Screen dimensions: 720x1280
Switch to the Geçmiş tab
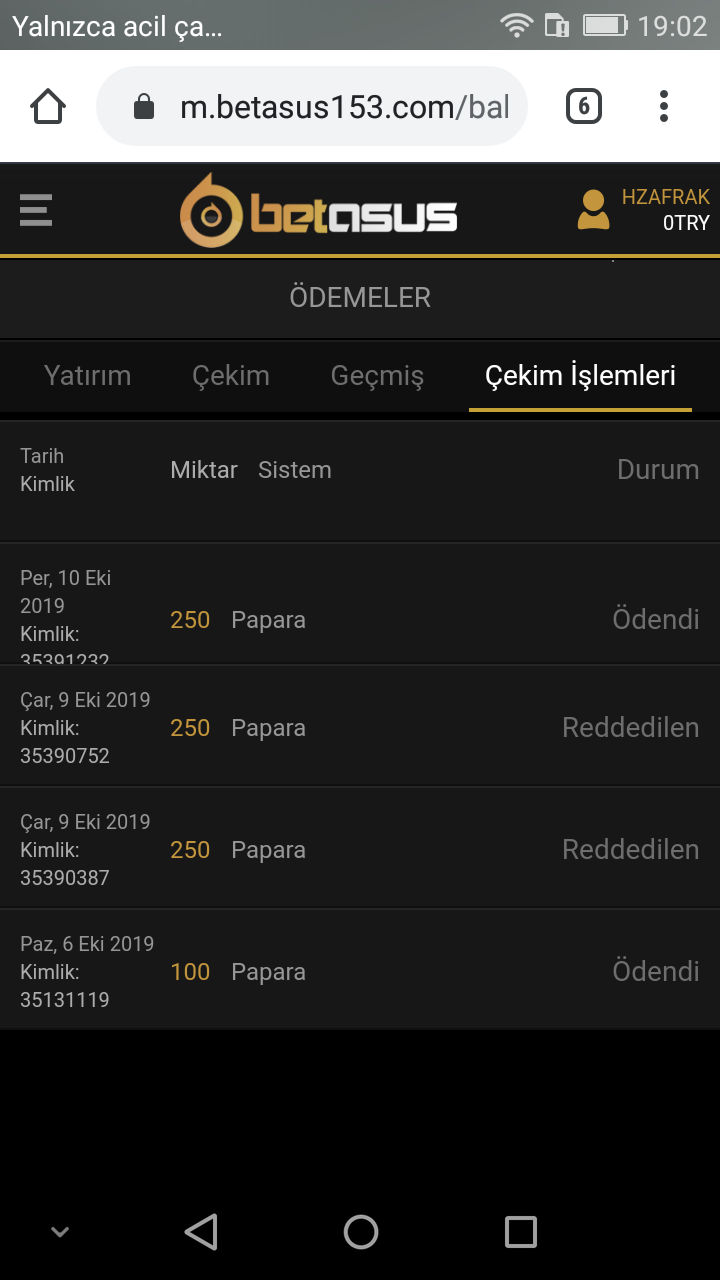tap(377, 376)
